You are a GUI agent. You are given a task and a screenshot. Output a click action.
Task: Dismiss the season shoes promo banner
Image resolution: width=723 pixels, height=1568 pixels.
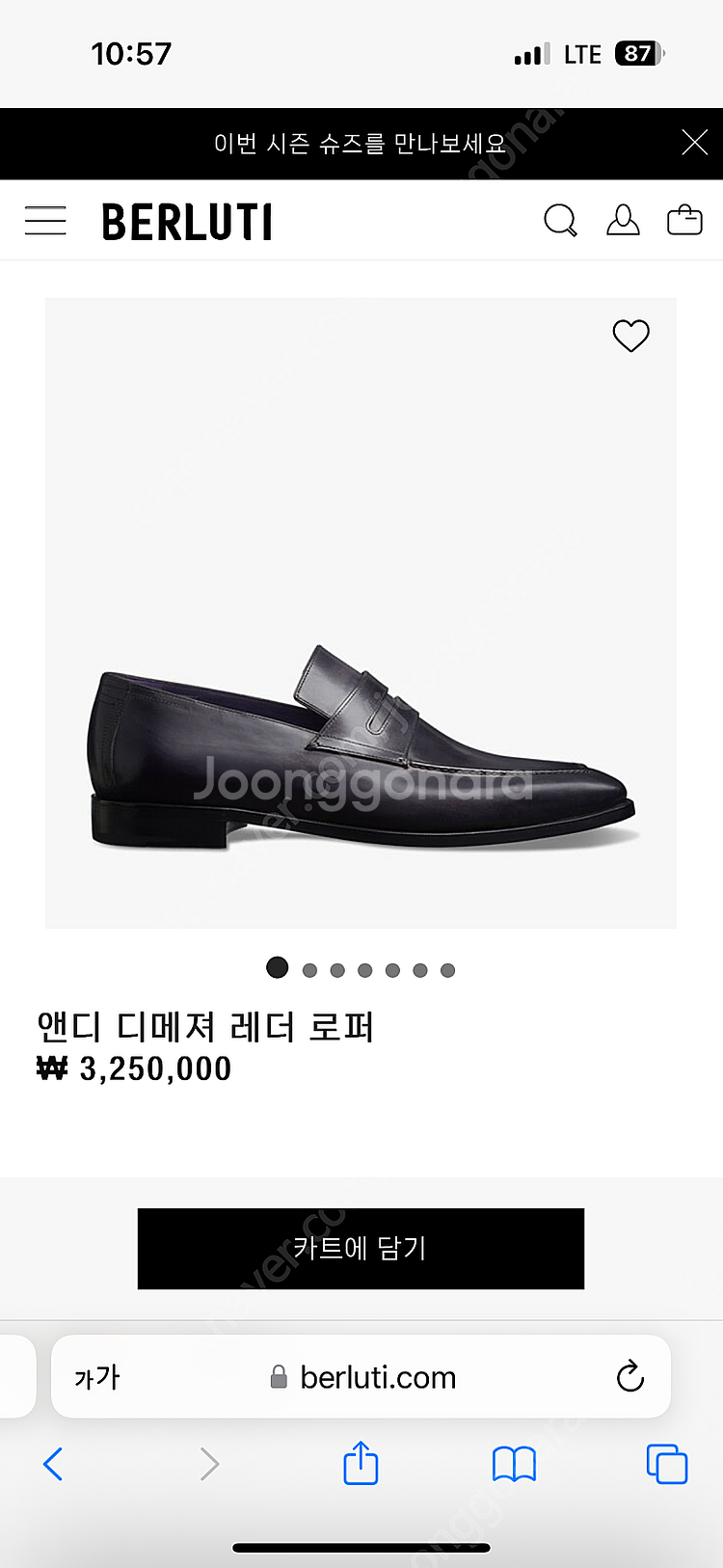(694, 143)
